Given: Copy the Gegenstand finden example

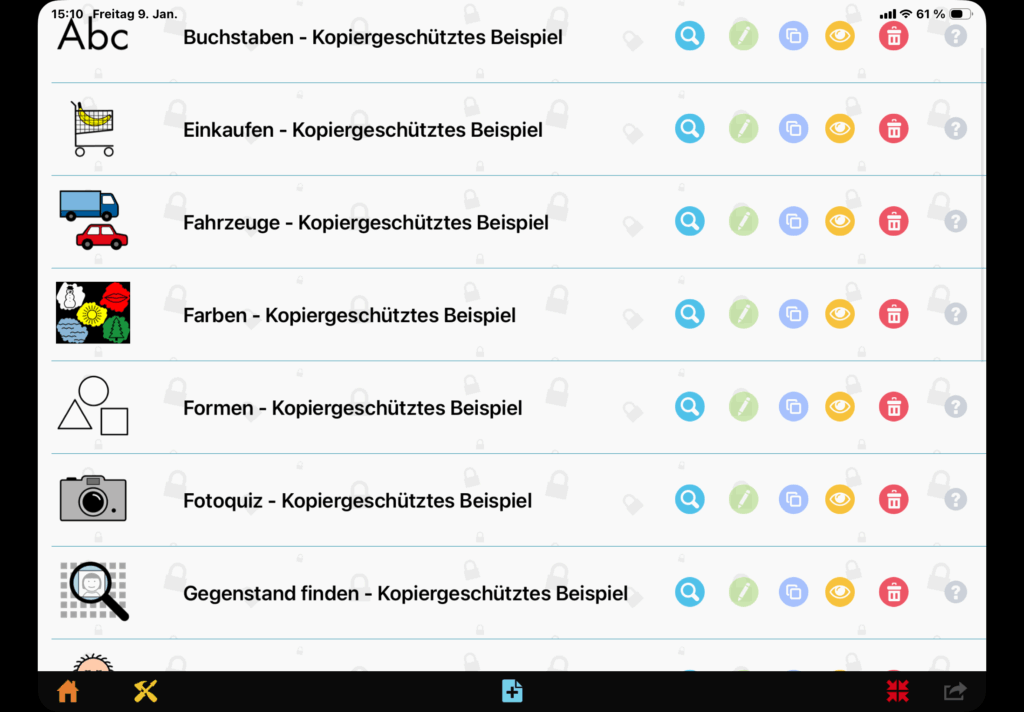Looking at the screenshot, I should [793, 593].
